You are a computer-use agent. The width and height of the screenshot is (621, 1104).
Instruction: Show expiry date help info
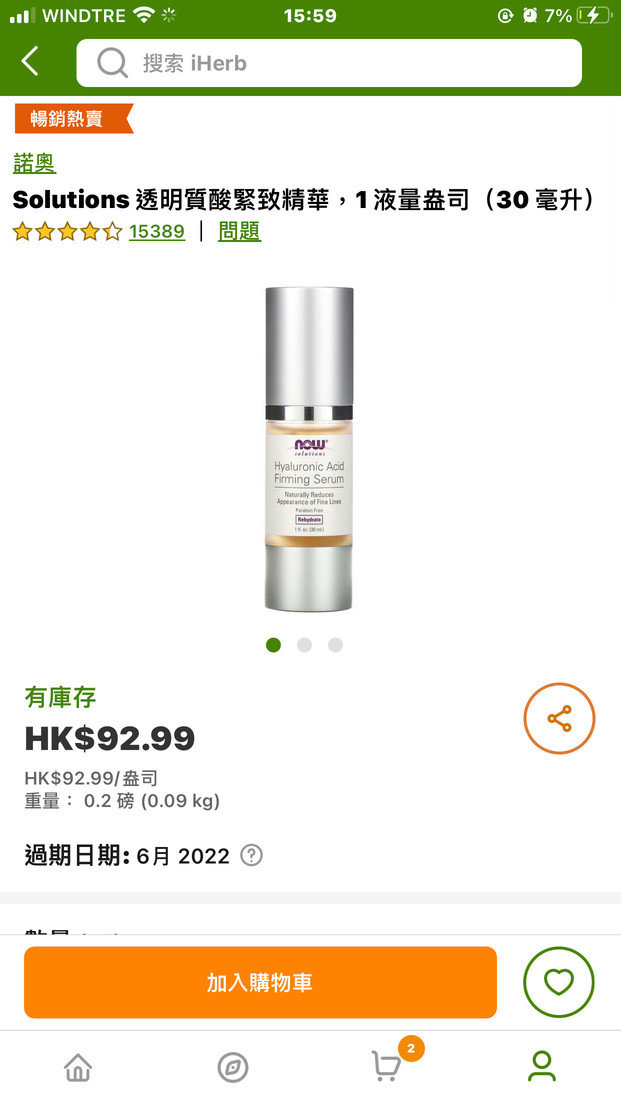(x=251, y=855)
